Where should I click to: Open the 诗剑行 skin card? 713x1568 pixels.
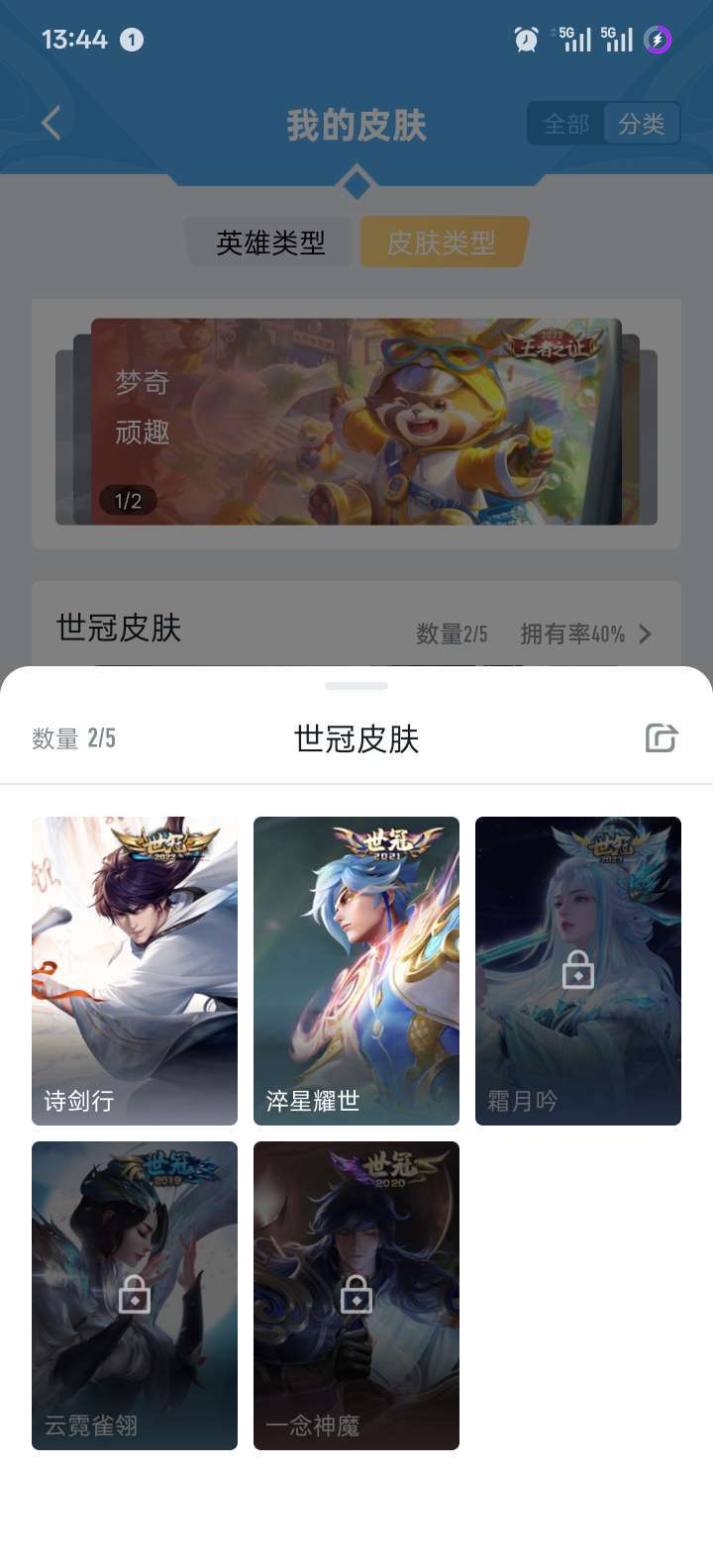tap(135, 970)
